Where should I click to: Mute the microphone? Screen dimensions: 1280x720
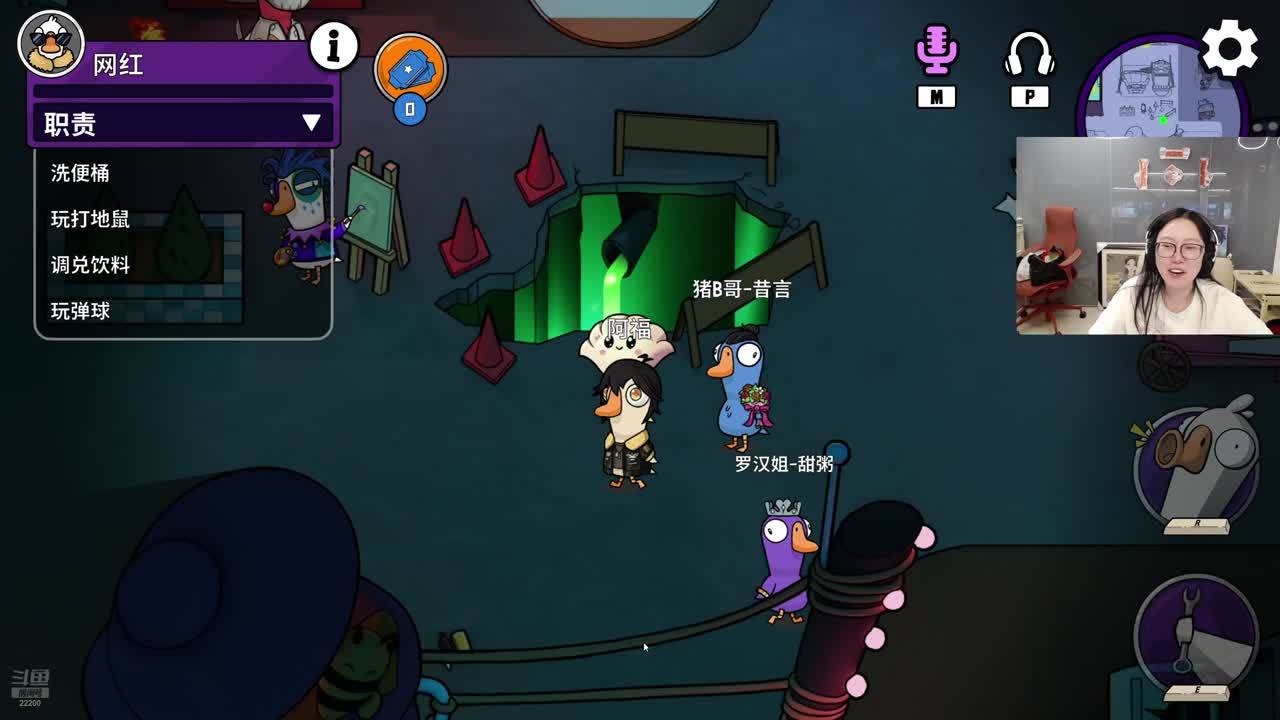click(x=936, y=52)
